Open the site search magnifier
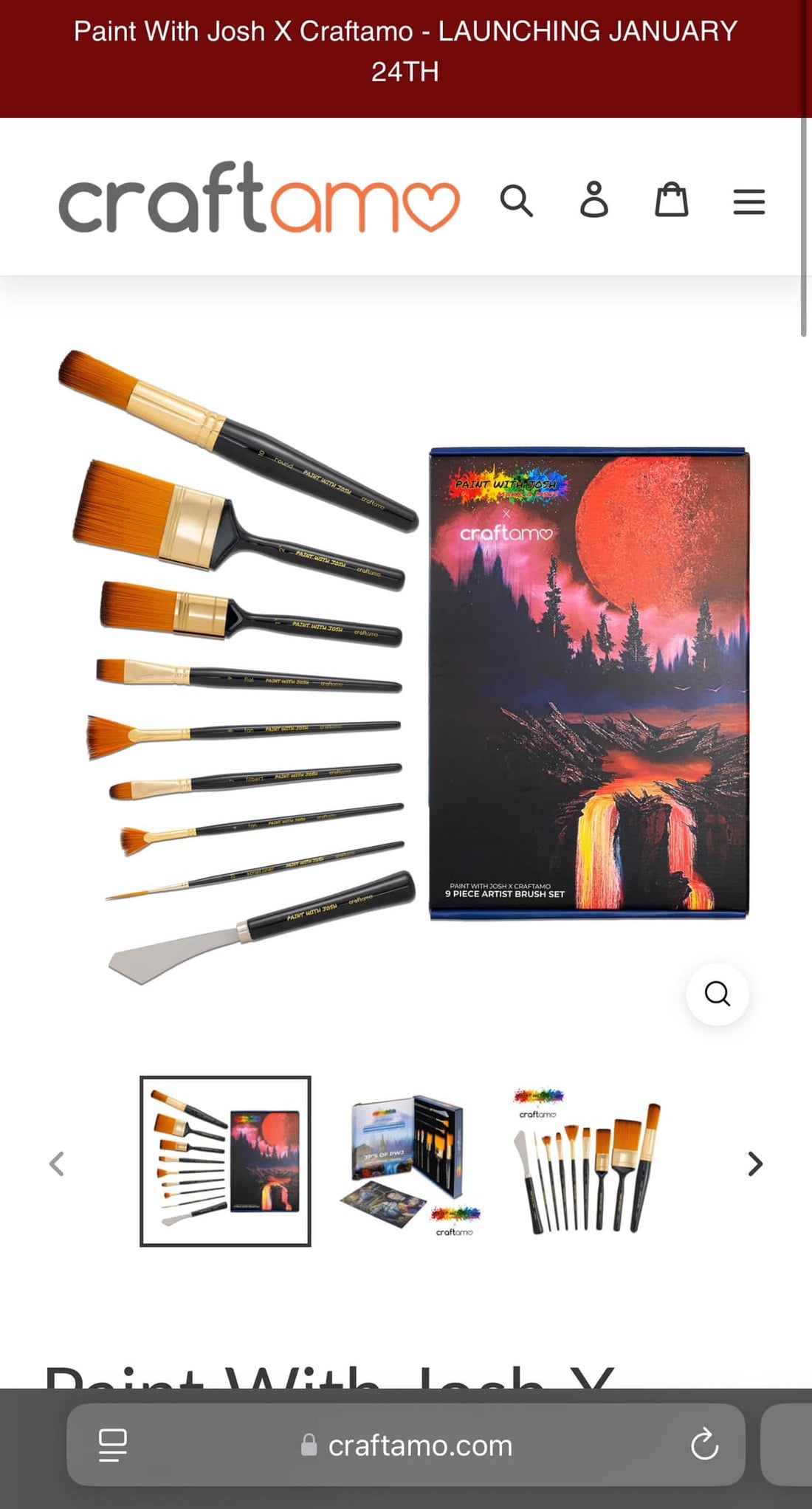The height and width of the screenshot is (1509, 812). tap(516, 201)
